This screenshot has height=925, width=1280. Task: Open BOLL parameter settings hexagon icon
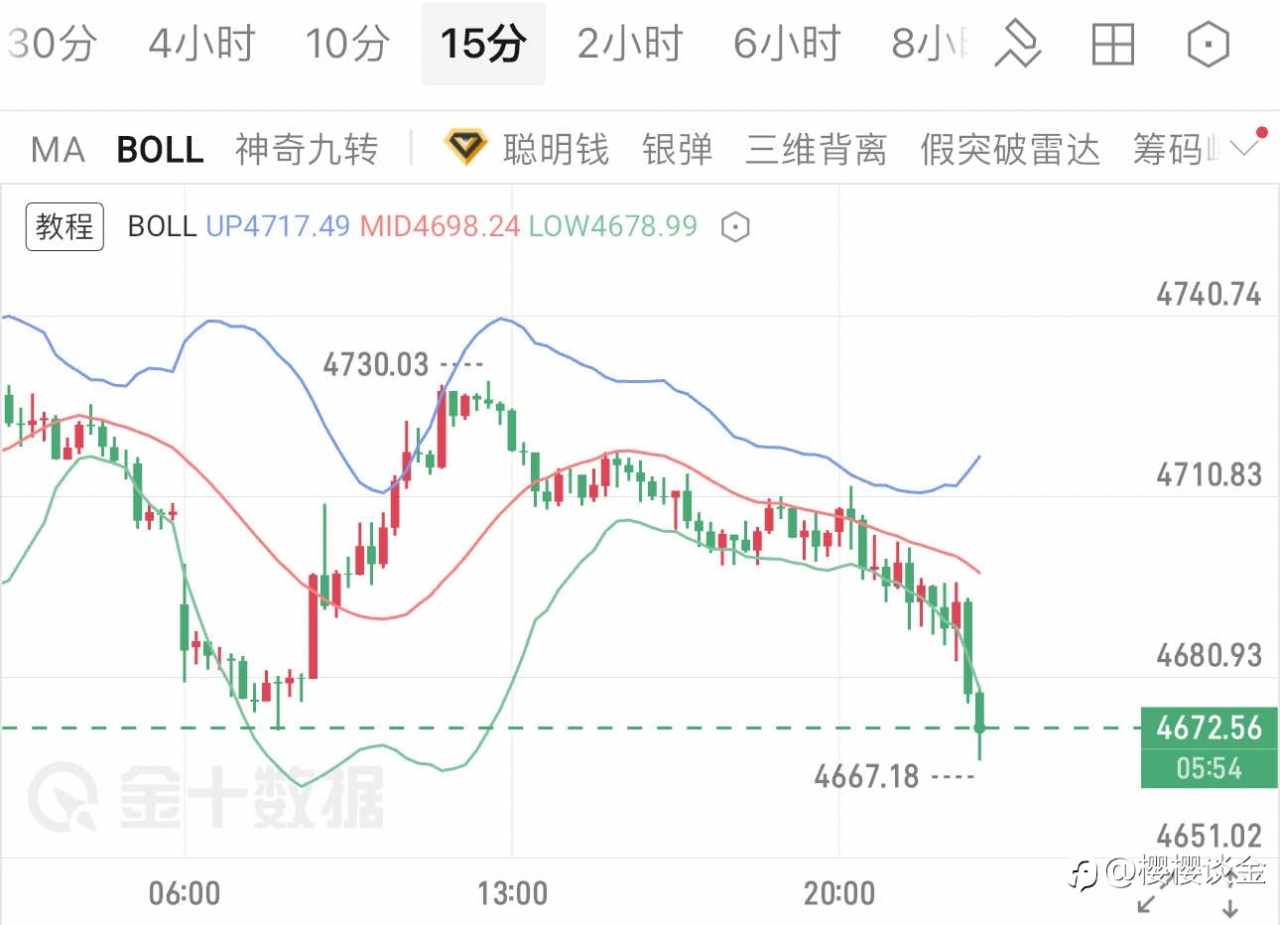(735, 228)
